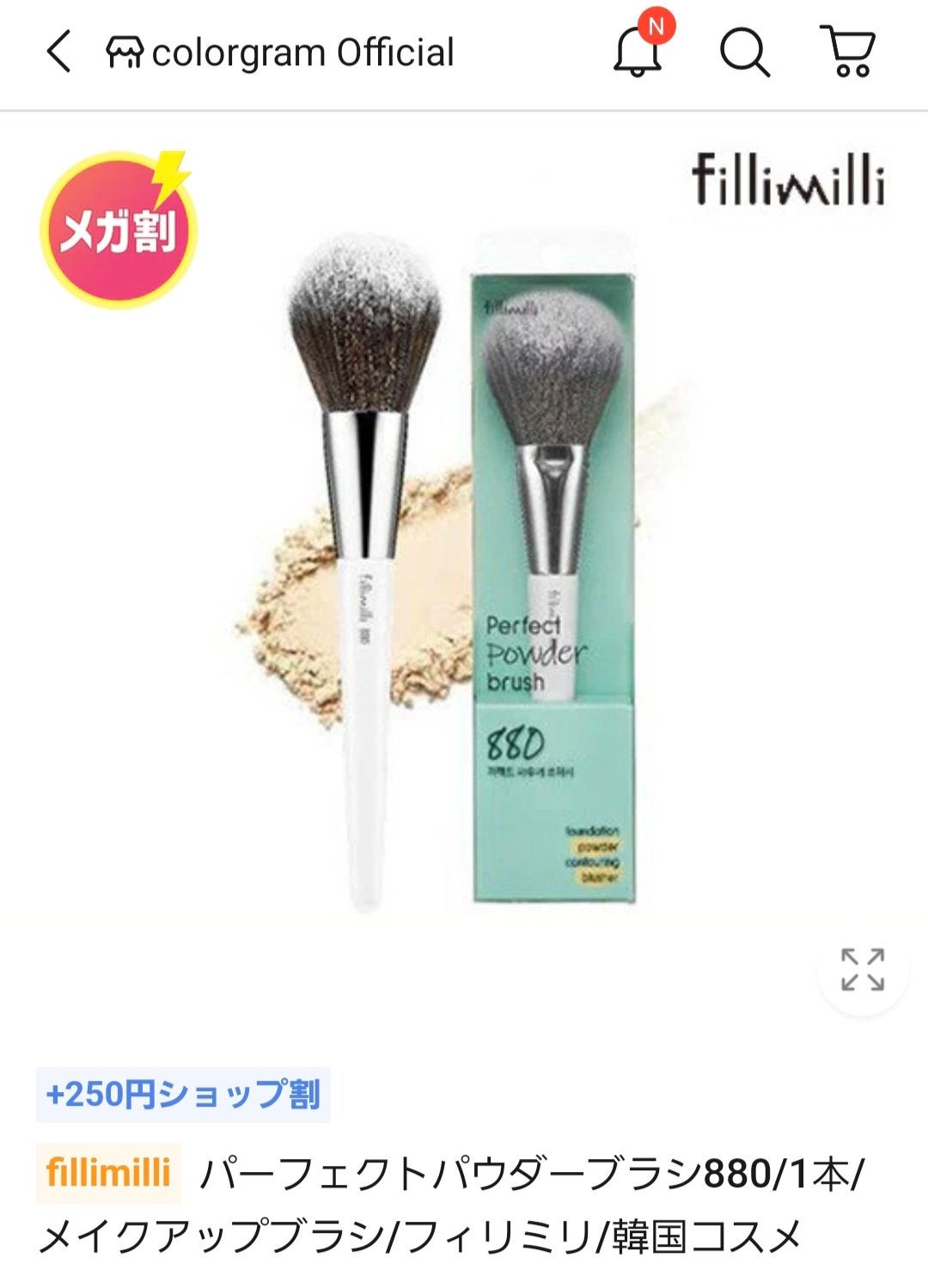928x1288 pixels.
Task: Click the N badge on the notification bell
Action: point(656,27)
